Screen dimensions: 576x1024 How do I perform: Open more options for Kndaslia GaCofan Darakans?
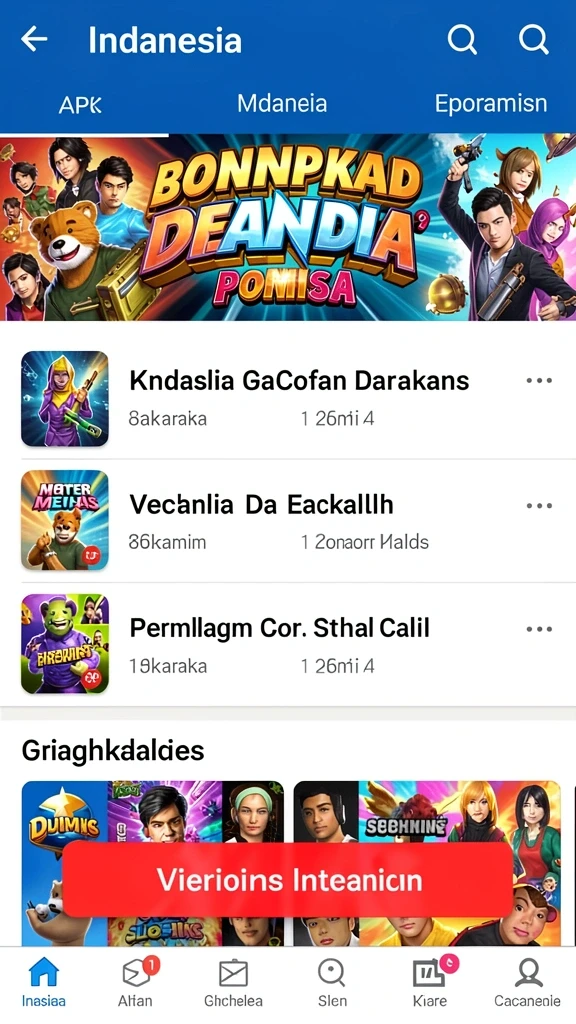pyautogui.click(x=539, y=381)
